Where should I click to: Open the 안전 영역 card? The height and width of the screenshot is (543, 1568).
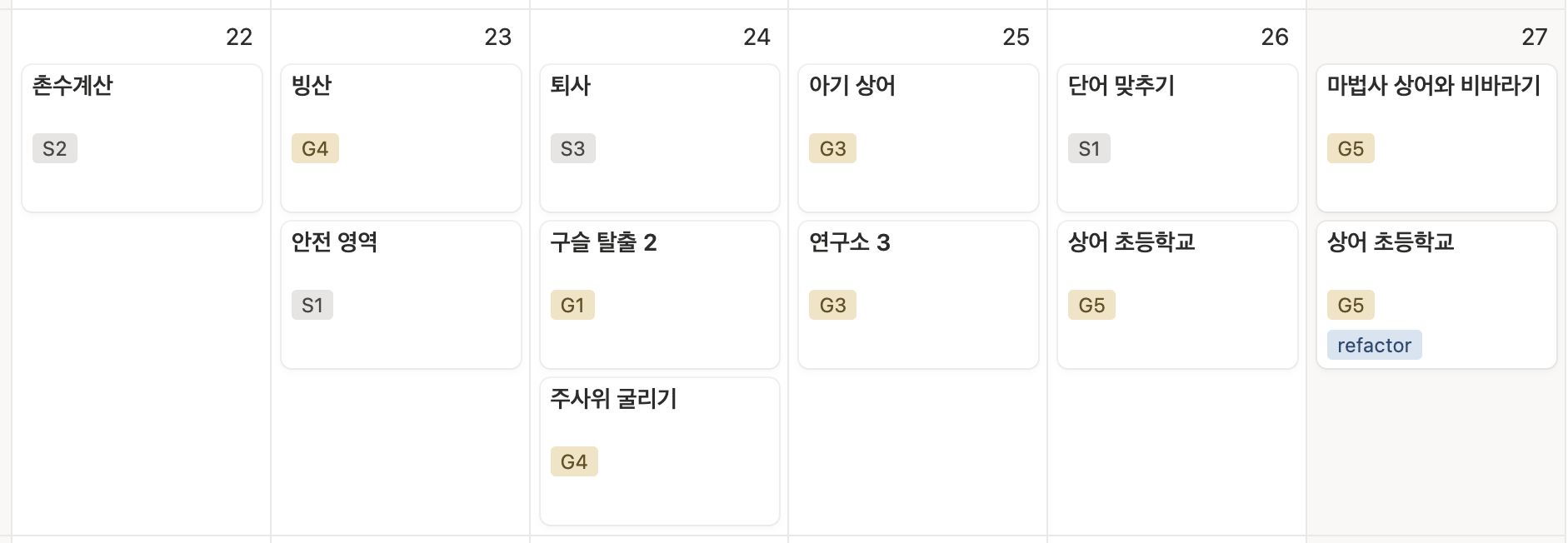(401, 294)
